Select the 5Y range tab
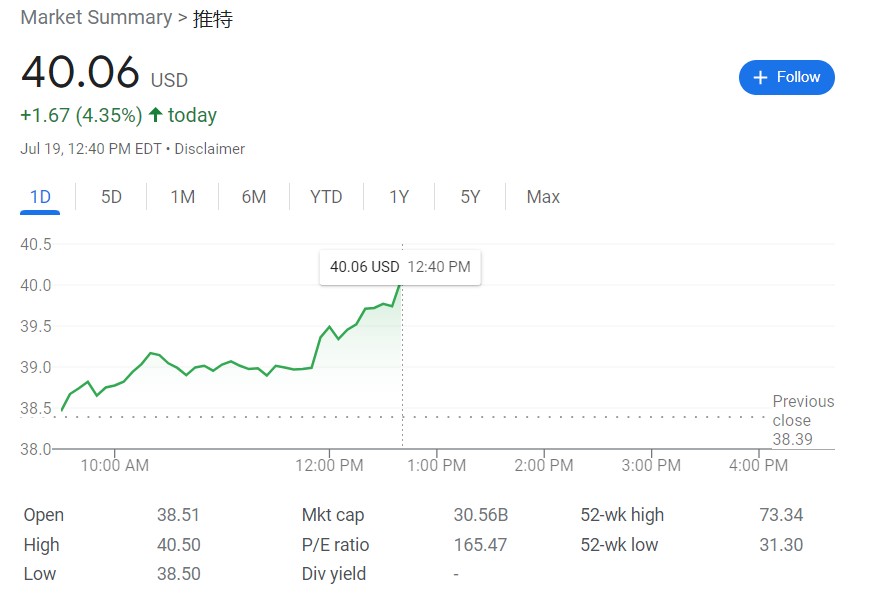 point(470,197)
